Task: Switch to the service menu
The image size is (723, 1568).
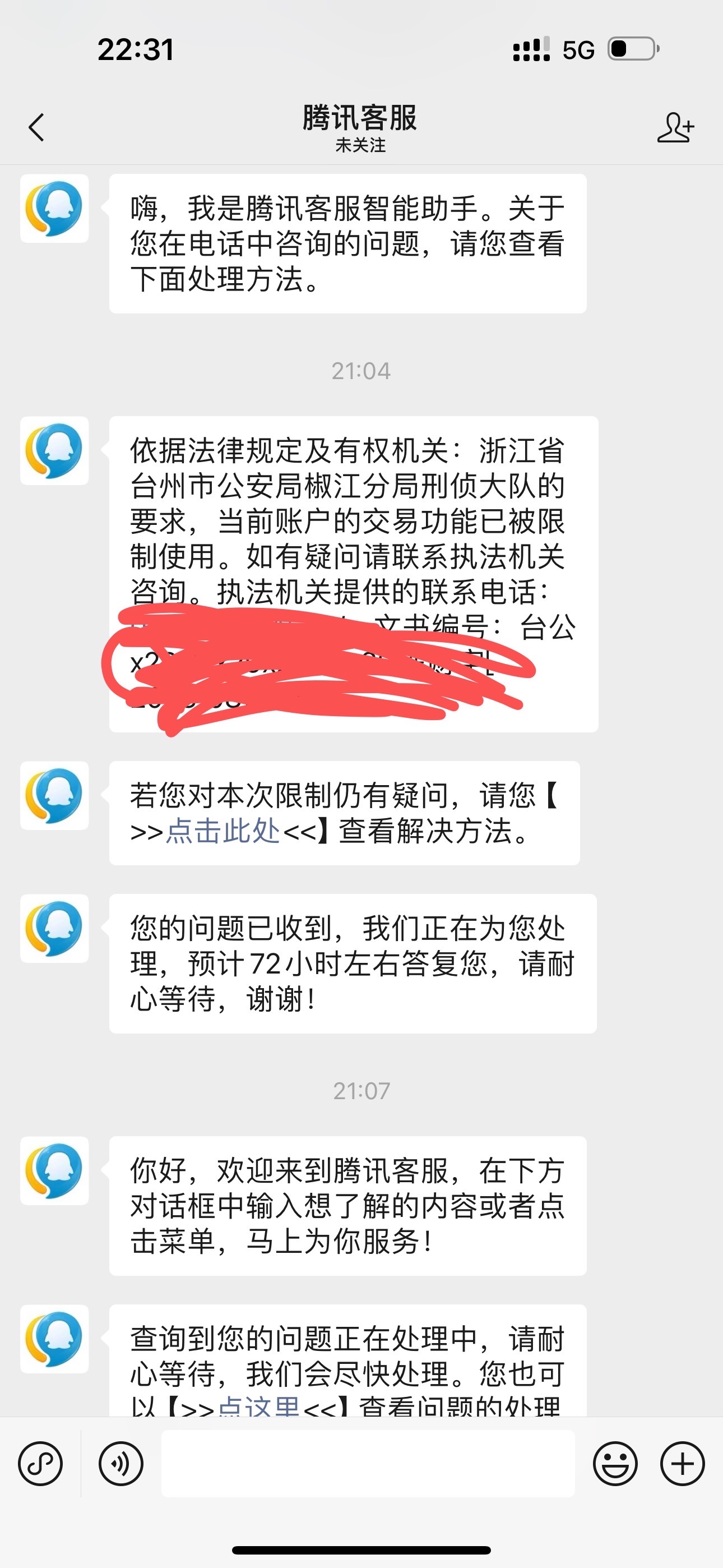Action: pyautogui.click(x=40, y=1464)
